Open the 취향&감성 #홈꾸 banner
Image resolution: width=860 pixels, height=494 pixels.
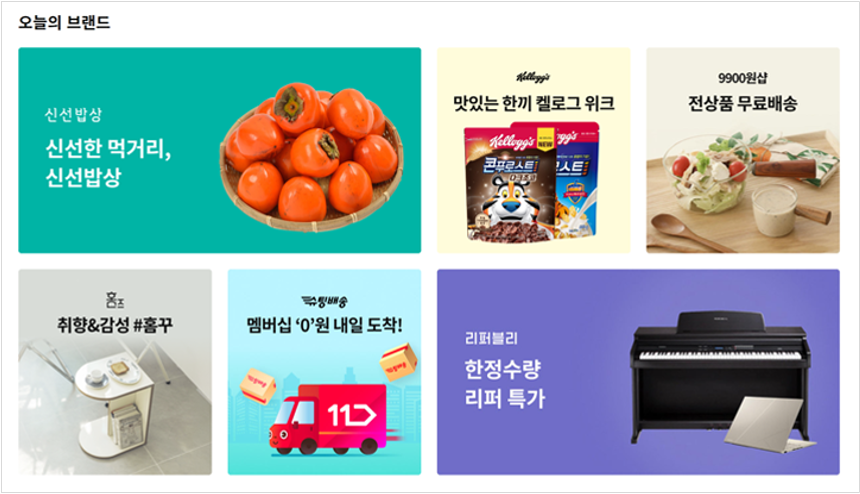[x=115, y=372]
